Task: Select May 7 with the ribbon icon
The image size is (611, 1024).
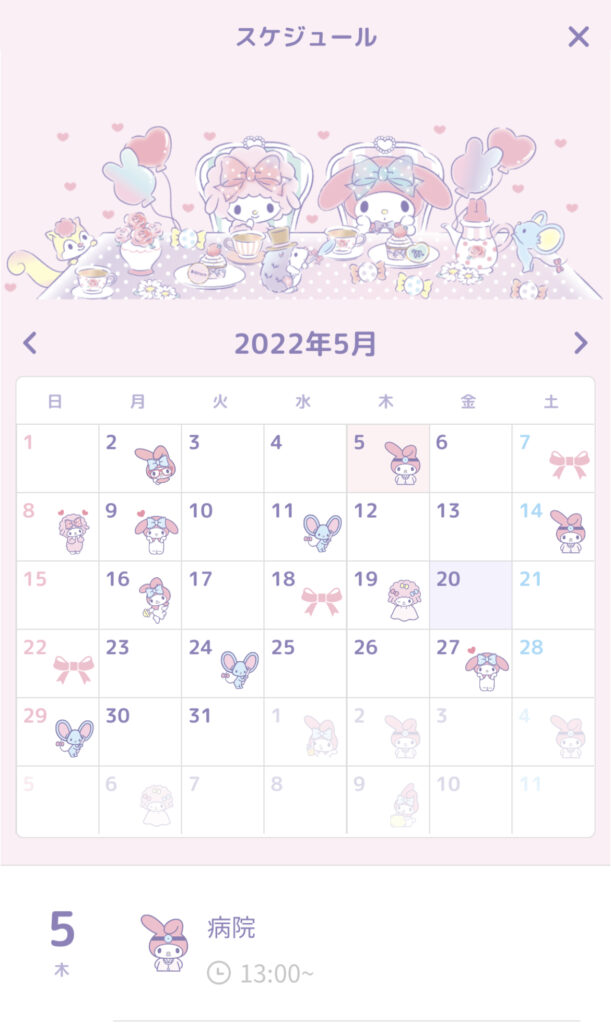Action: coord(553,458)
